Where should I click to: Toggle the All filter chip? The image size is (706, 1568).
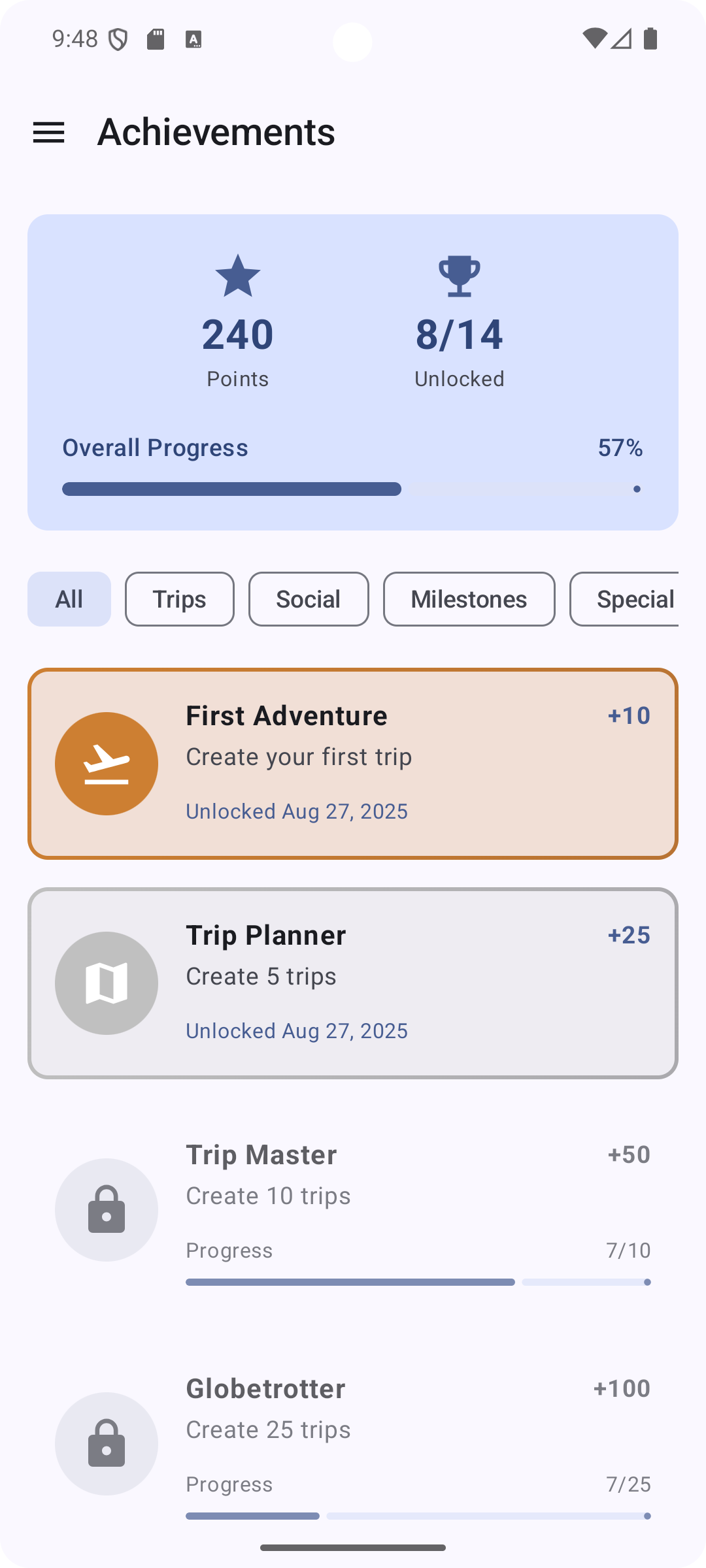click(69, 598)
